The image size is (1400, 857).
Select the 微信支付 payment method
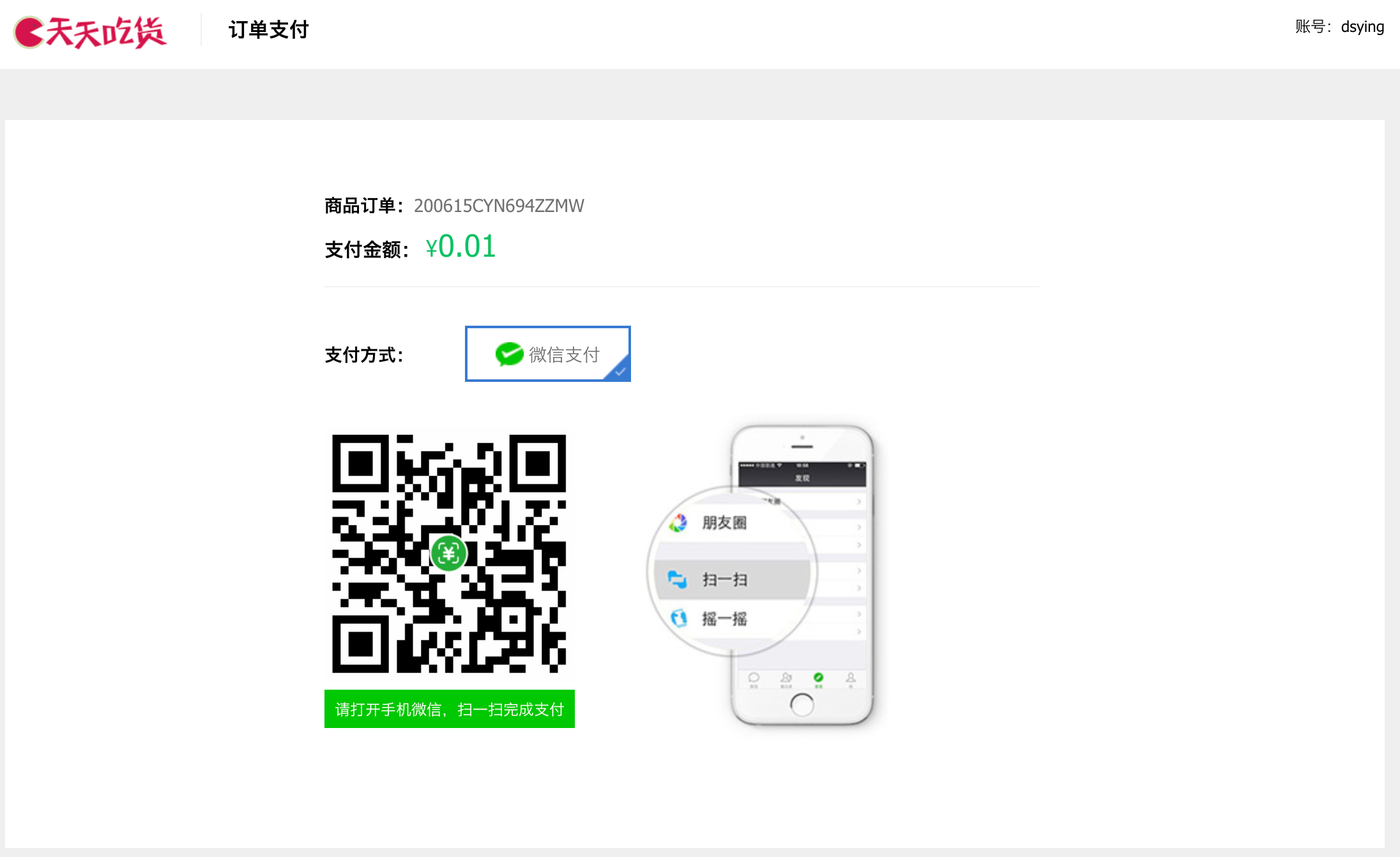click(x=547, y=354)
